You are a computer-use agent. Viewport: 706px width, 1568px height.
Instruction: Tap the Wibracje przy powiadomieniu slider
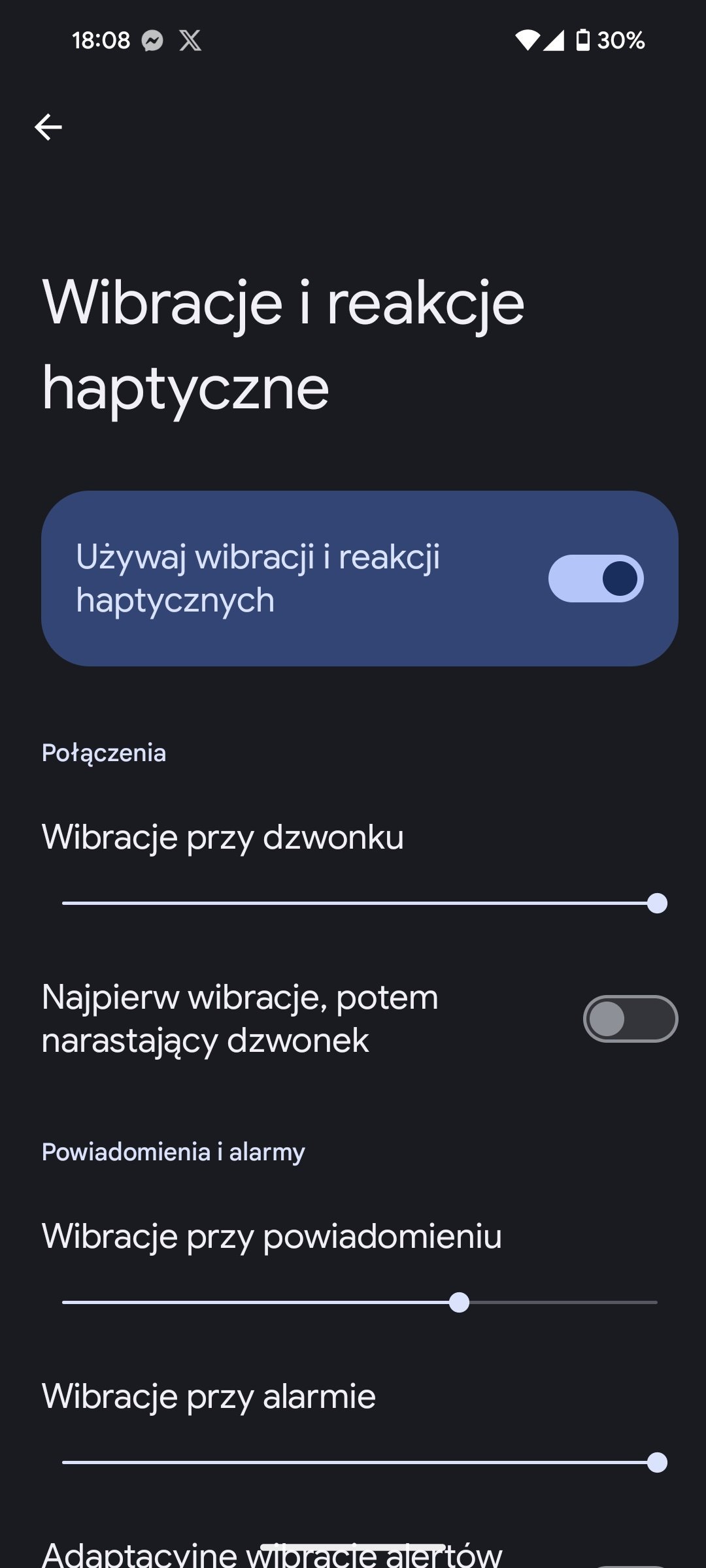click(x=360, y=1302)
